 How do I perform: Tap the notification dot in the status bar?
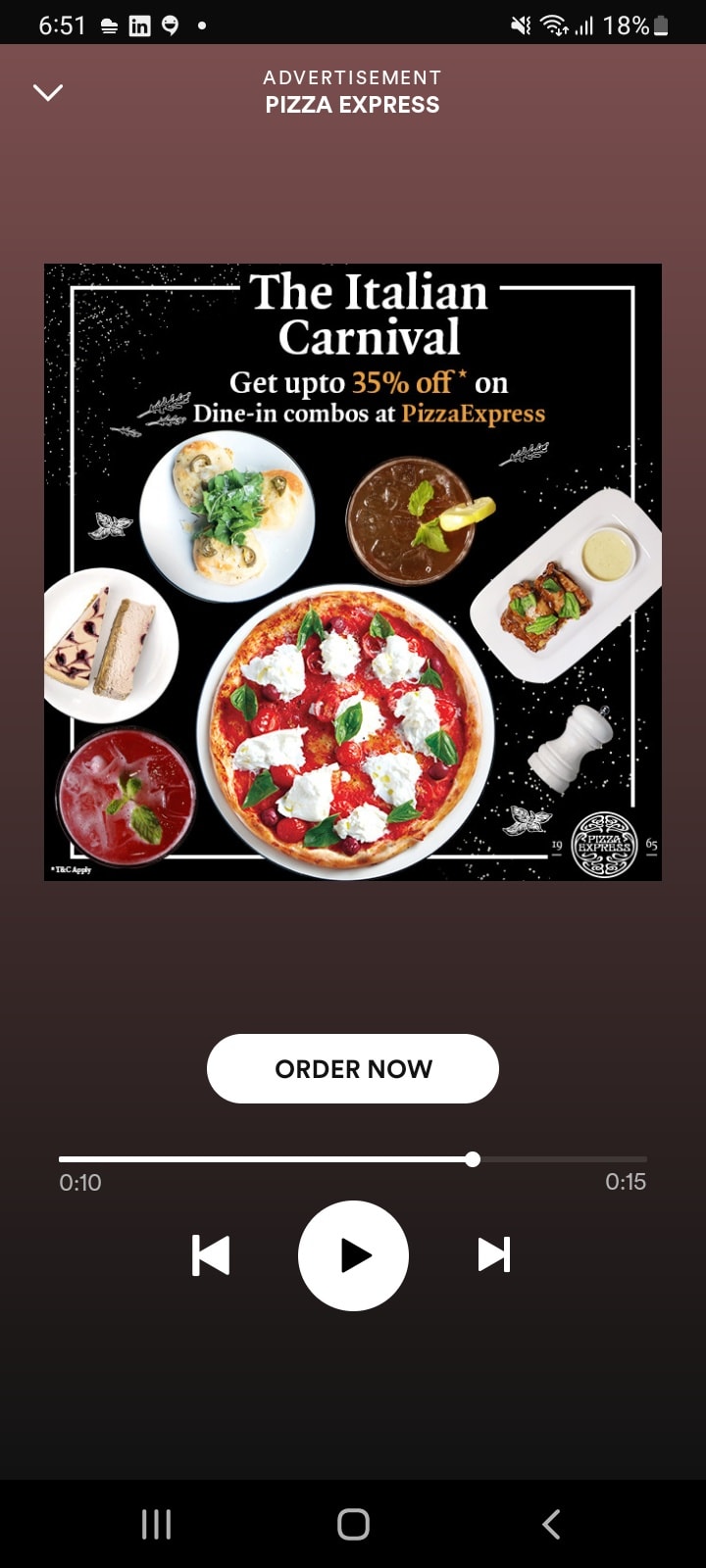(203, 24)
